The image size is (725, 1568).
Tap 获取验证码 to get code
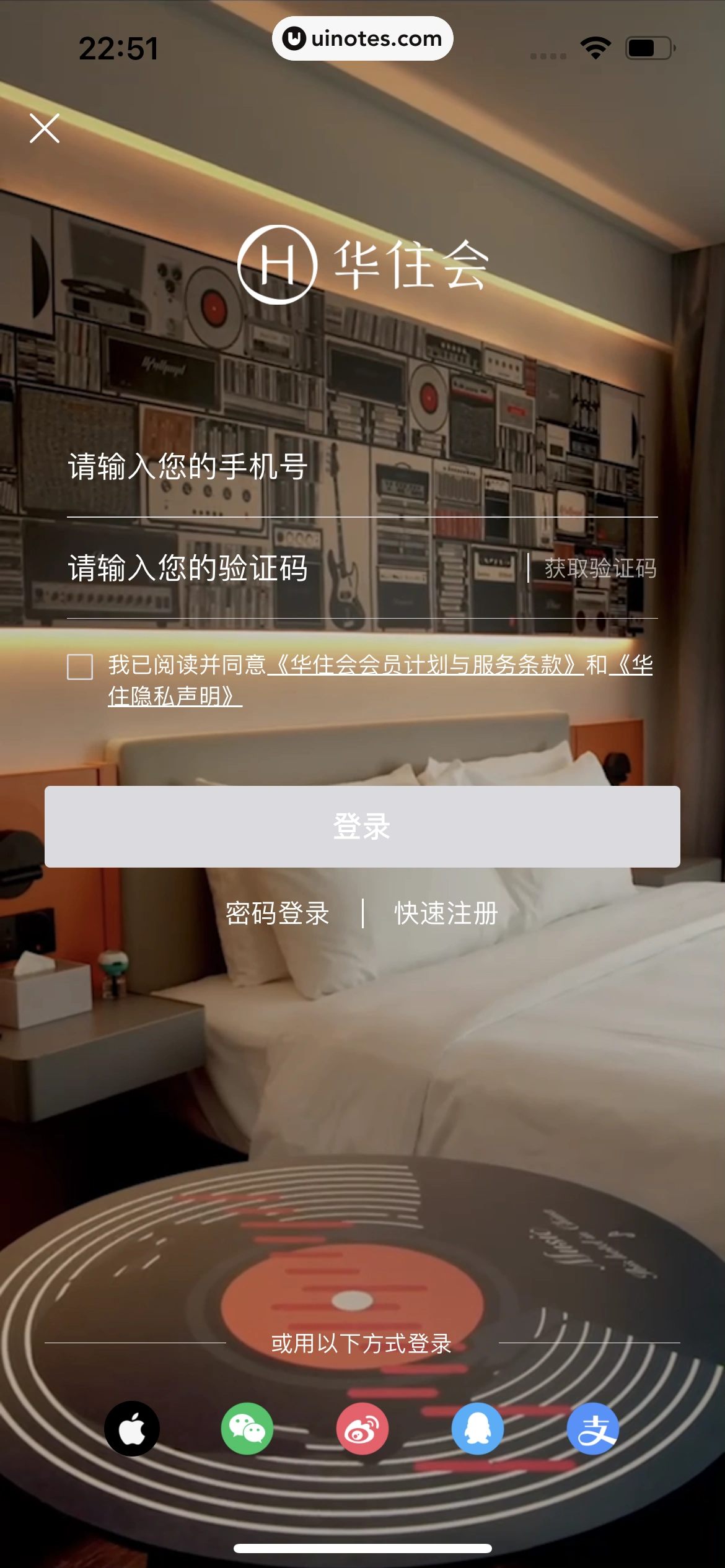tap(600, 568)
